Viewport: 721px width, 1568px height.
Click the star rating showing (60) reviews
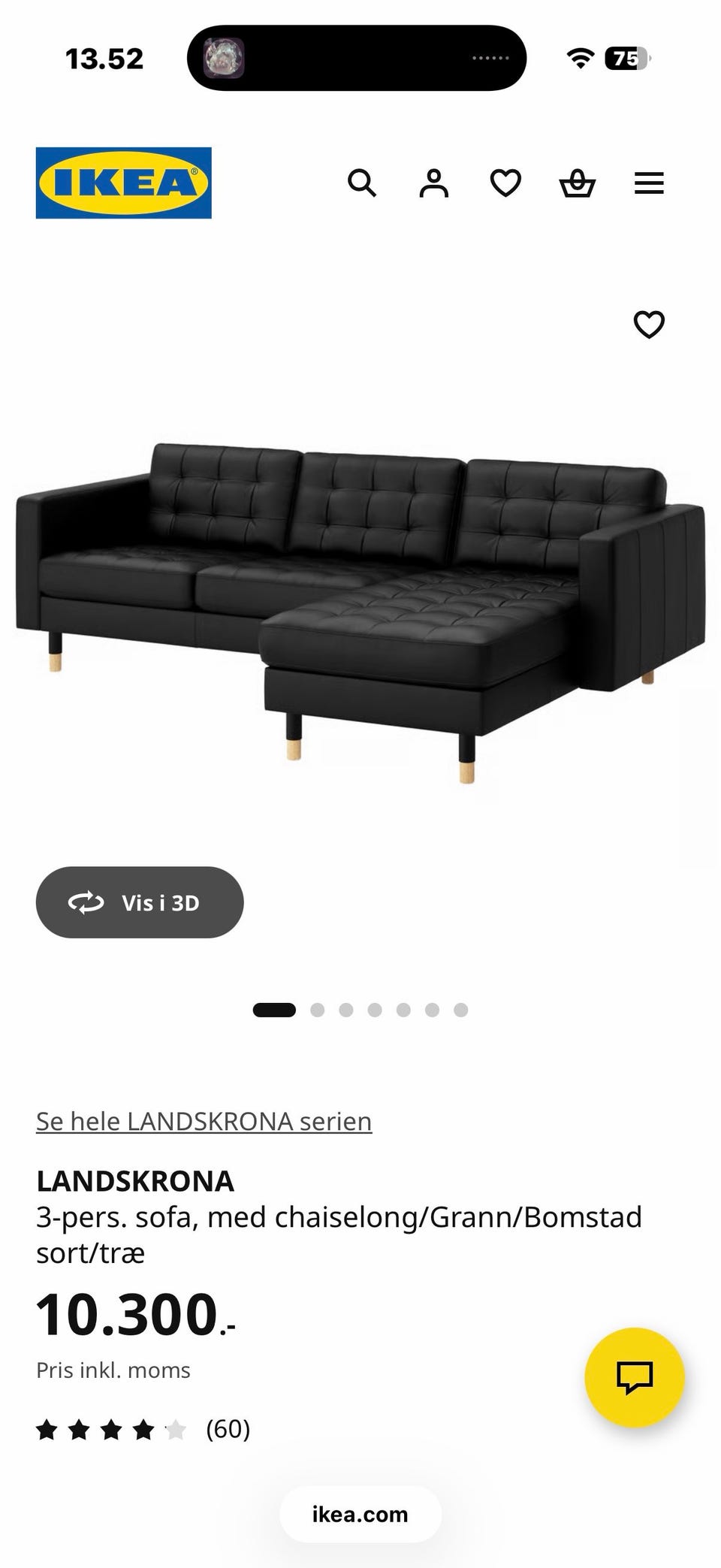tap(143, 1430)
